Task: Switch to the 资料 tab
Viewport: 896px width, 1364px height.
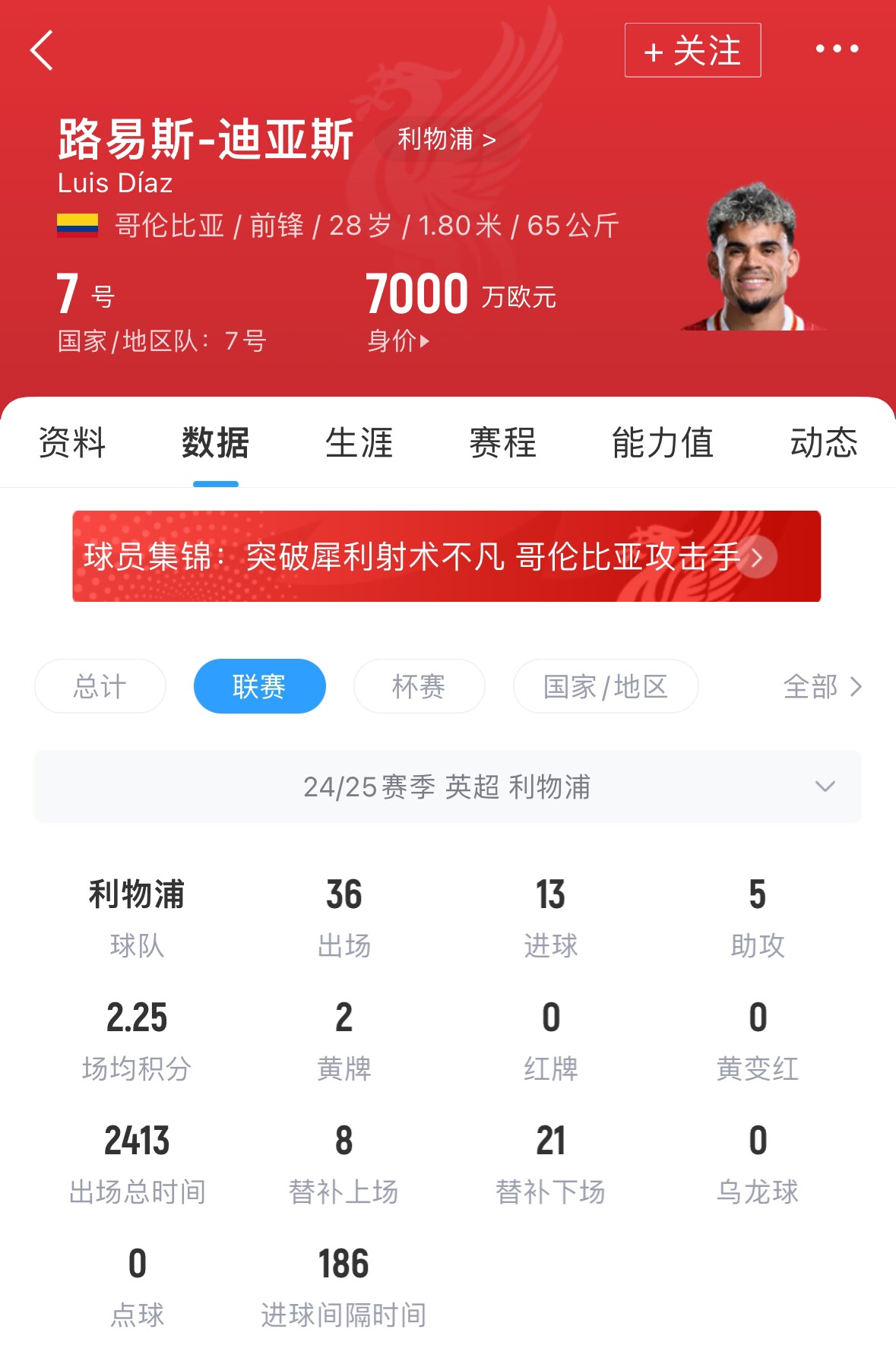Action: pos(72,443)
